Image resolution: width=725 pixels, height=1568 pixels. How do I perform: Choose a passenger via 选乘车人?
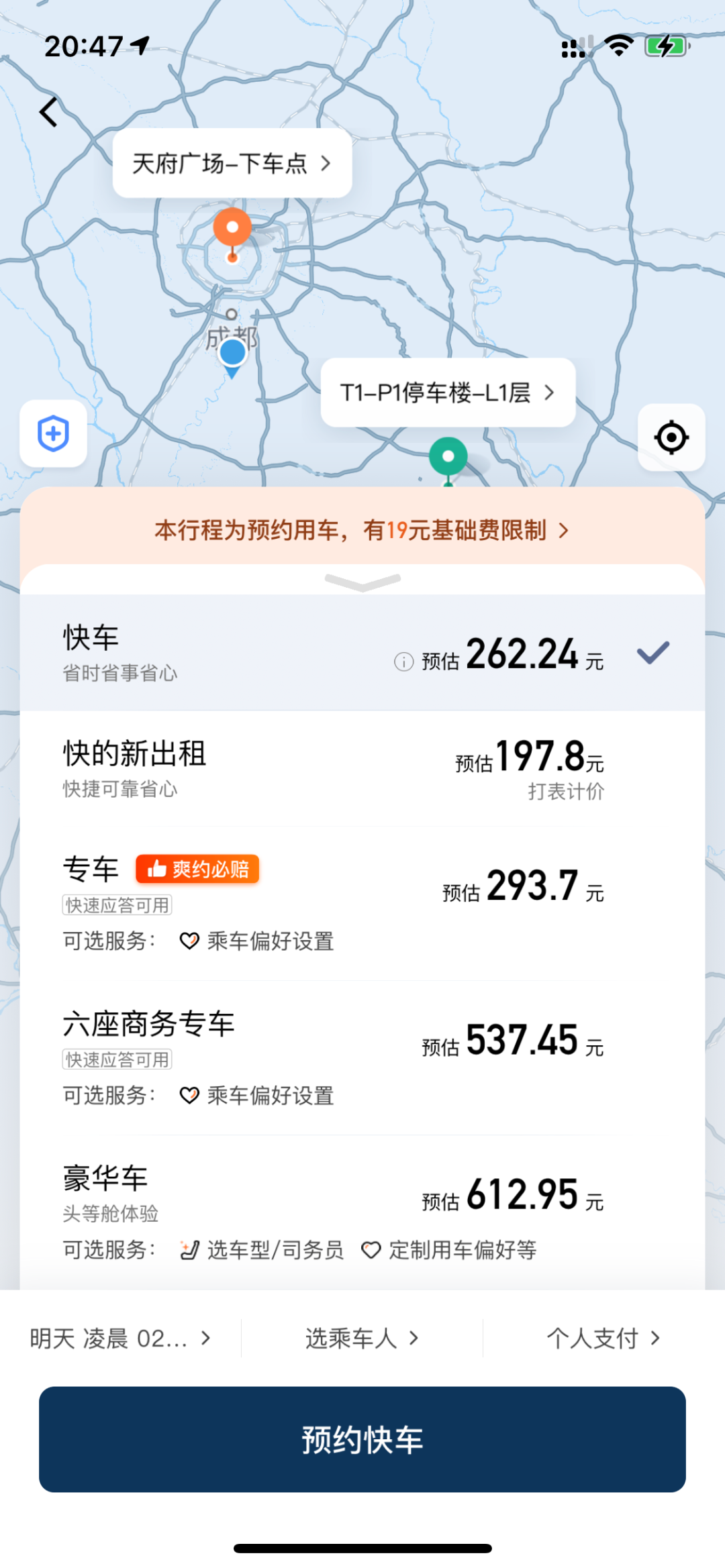tap(362, 1339)
